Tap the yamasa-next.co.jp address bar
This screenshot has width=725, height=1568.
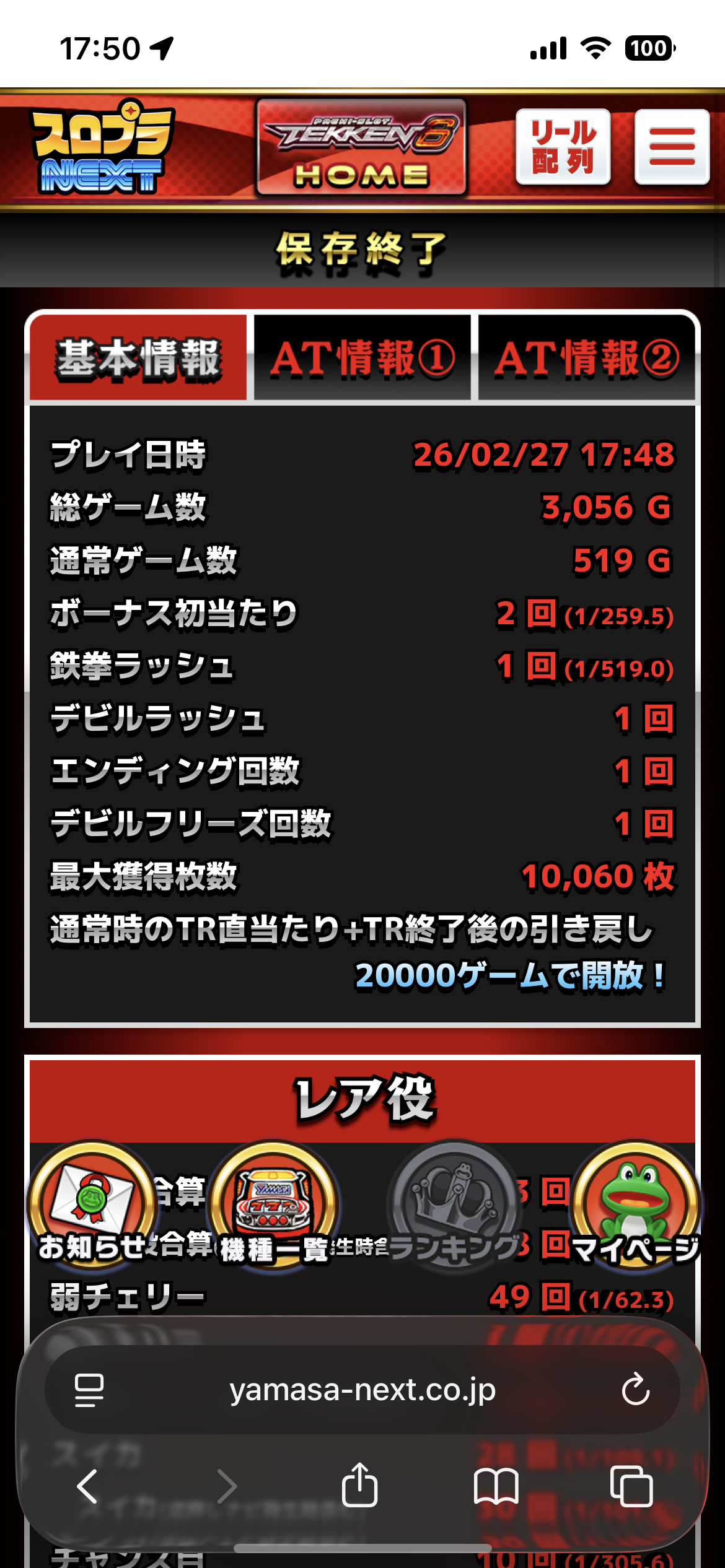(362, 1390)
